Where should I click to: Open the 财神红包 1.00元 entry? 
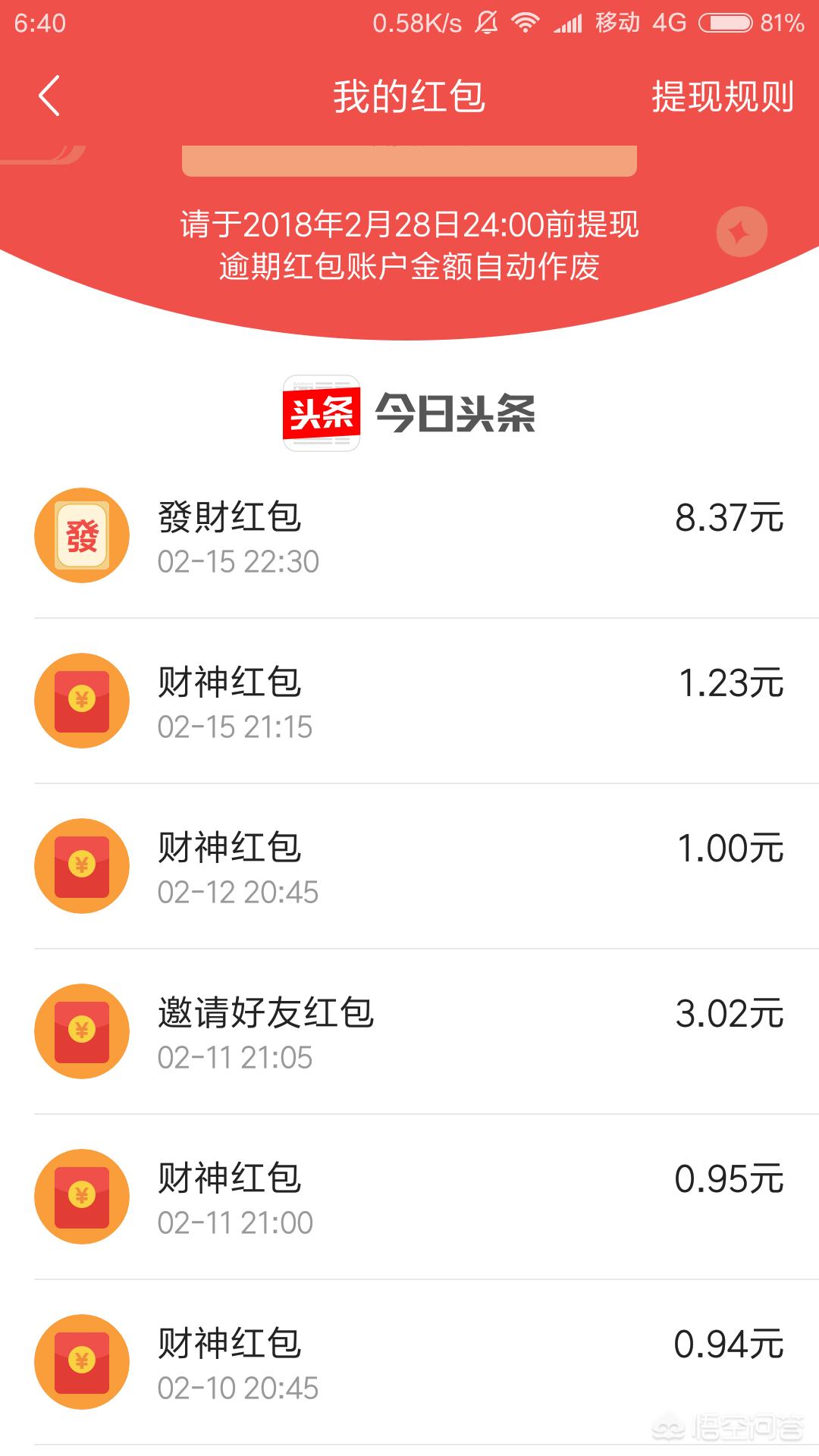409,867
